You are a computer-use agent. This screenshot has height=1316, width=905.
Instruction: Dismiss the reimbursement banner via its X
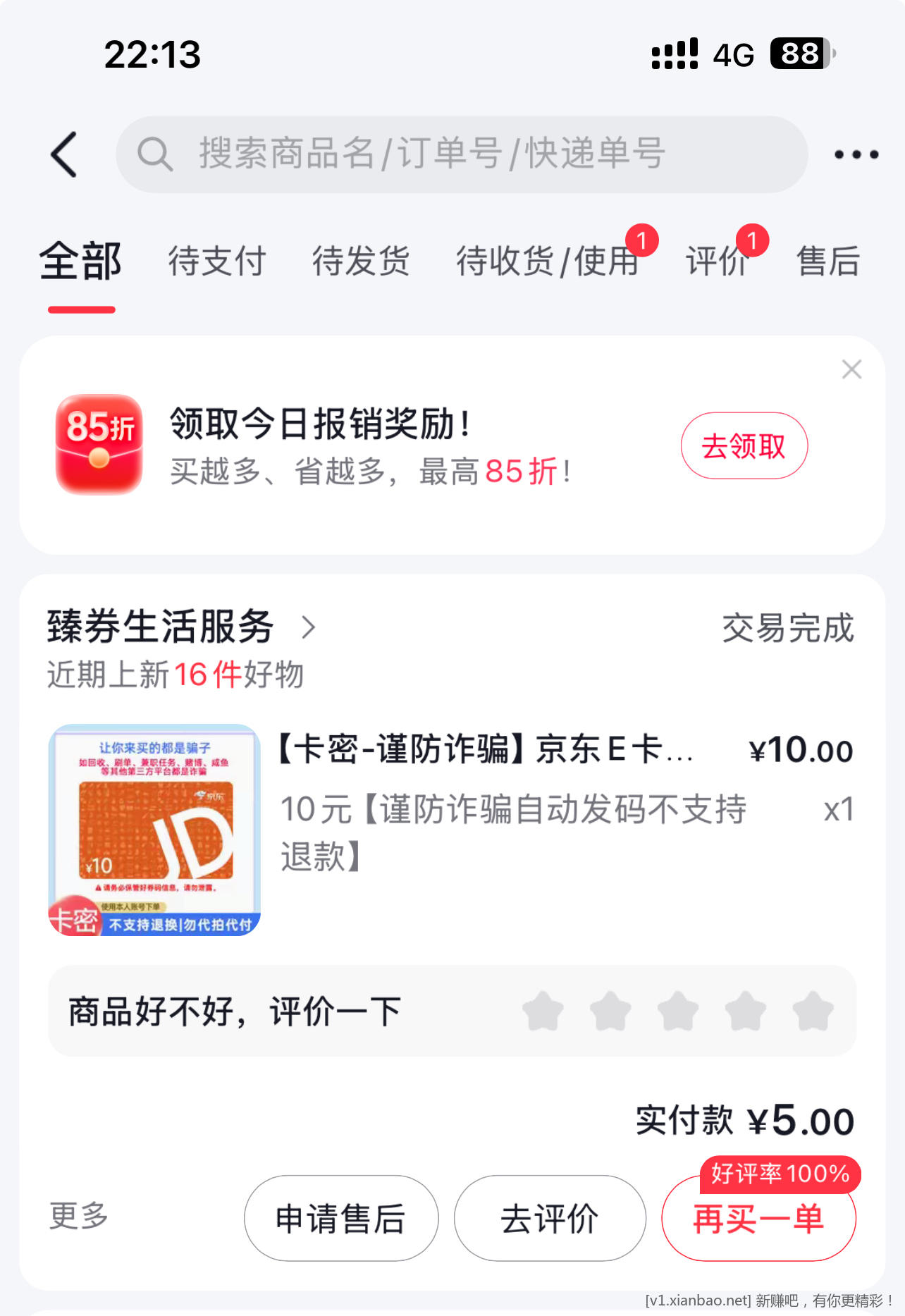[851, 369]
